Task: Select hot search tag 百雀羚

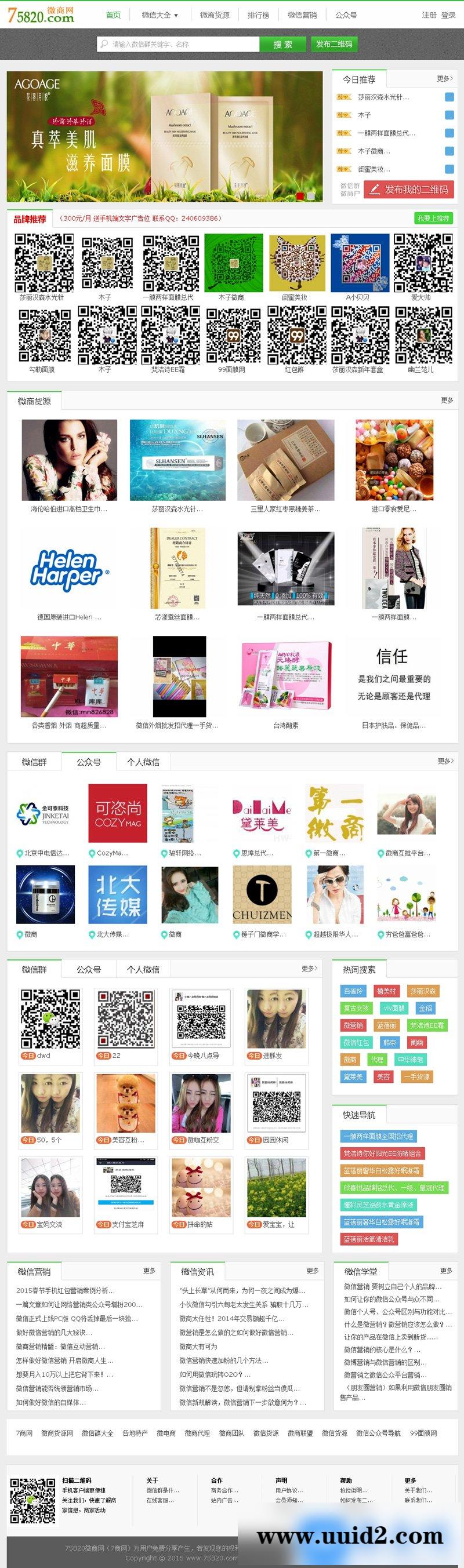Action: click(x=353, y=991)
